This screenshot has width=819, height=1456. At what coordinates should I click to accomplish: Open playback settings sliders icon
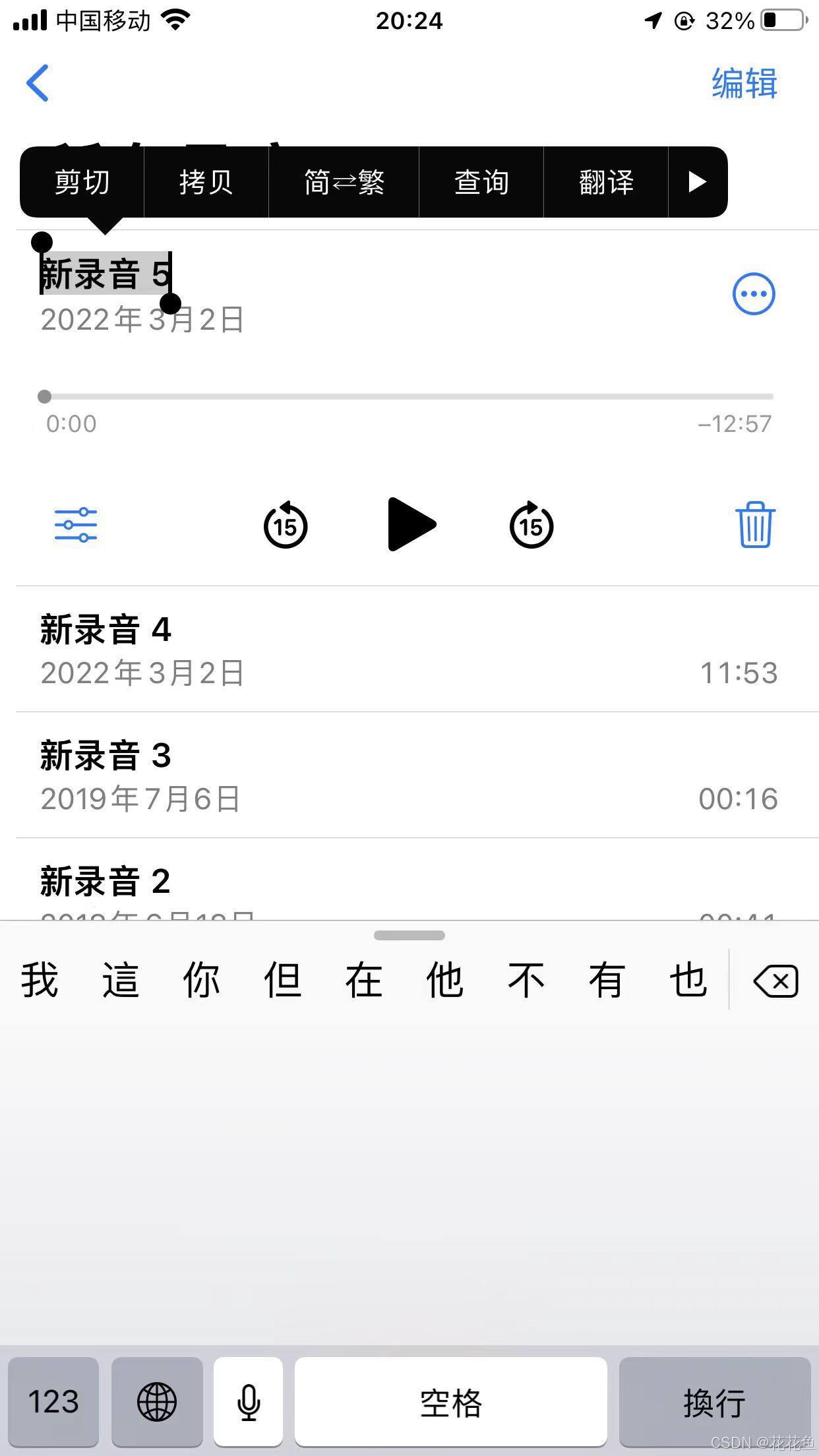click(76, 525)
